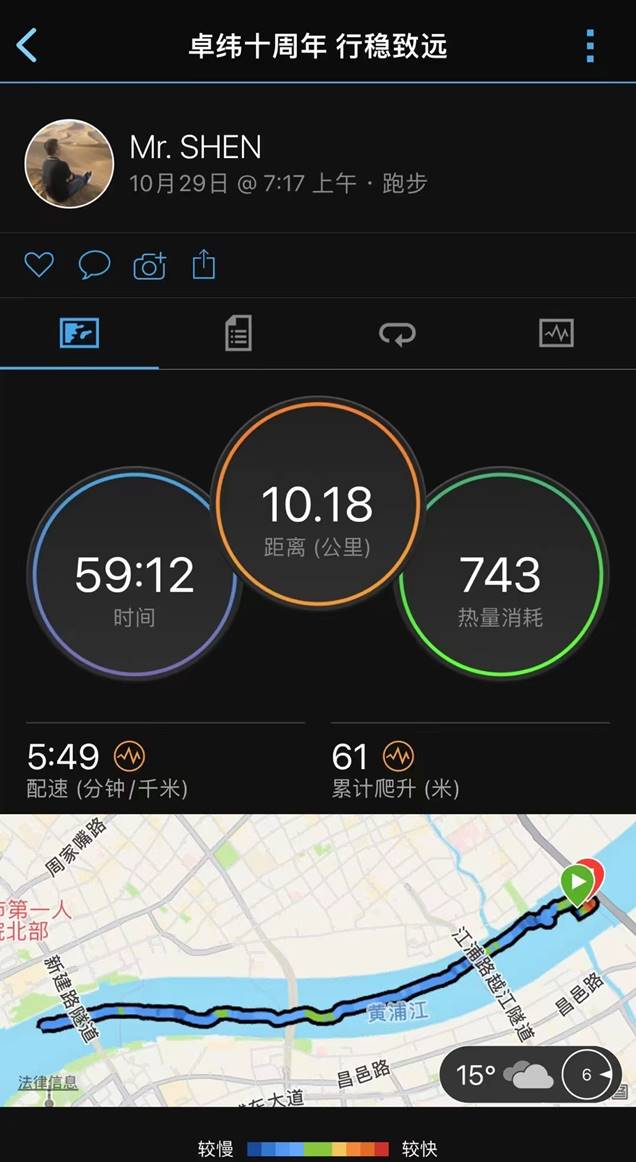
Task: Share this running activity
Action: pyautogui.click(x=204, y=265)
